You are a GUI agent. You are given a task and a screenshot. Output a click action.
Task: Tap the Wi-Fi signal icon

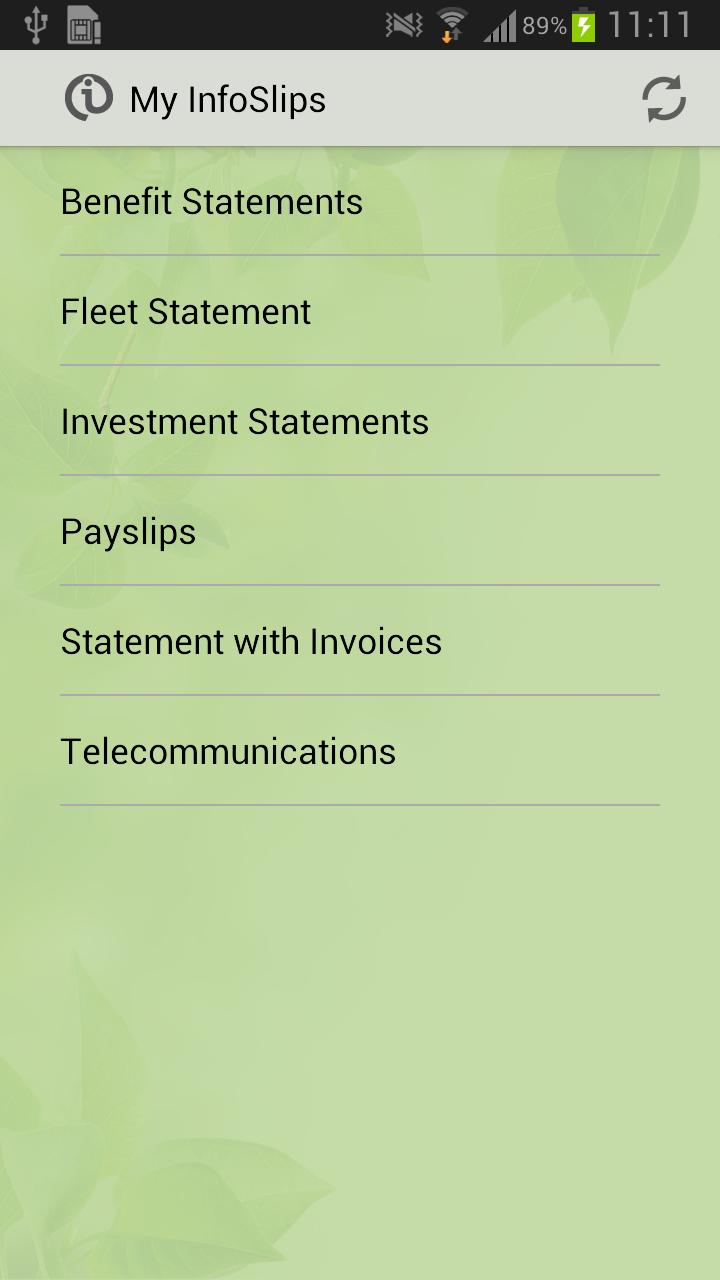(x=453, y=20)
